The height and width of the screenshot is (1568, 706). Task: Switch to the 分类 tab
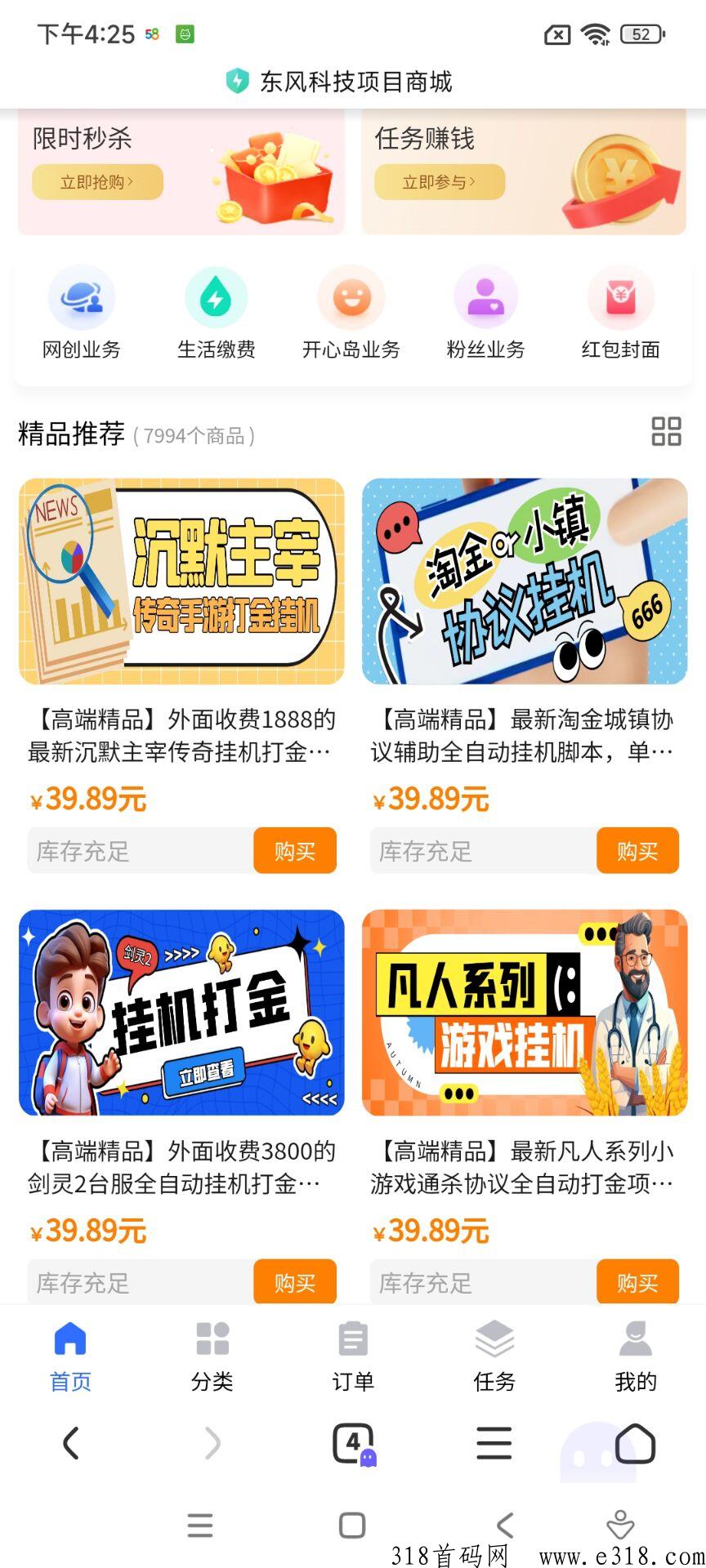(212, 1356)
